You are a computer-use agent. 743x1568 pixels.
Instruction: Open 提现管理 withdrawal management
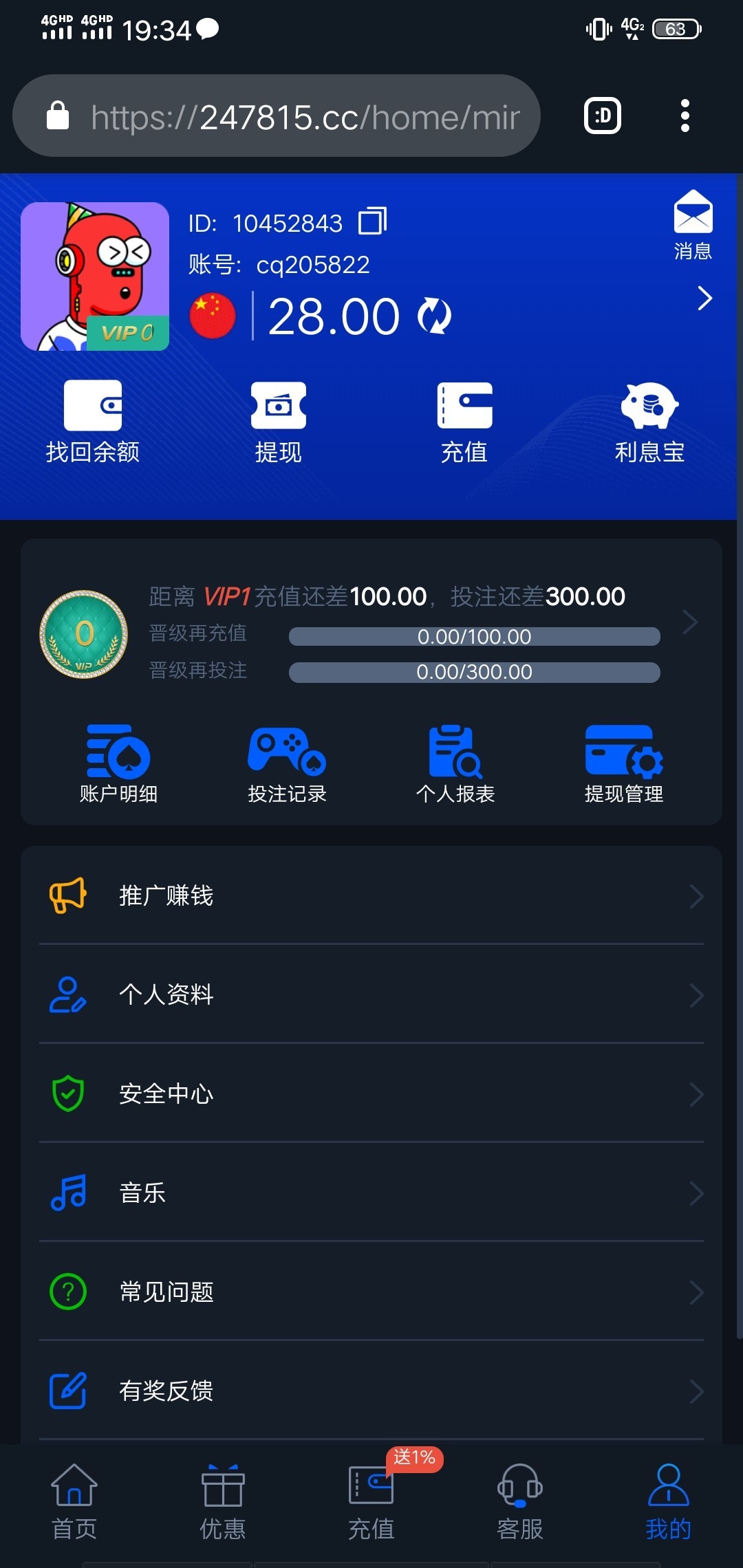click(624, 763)
